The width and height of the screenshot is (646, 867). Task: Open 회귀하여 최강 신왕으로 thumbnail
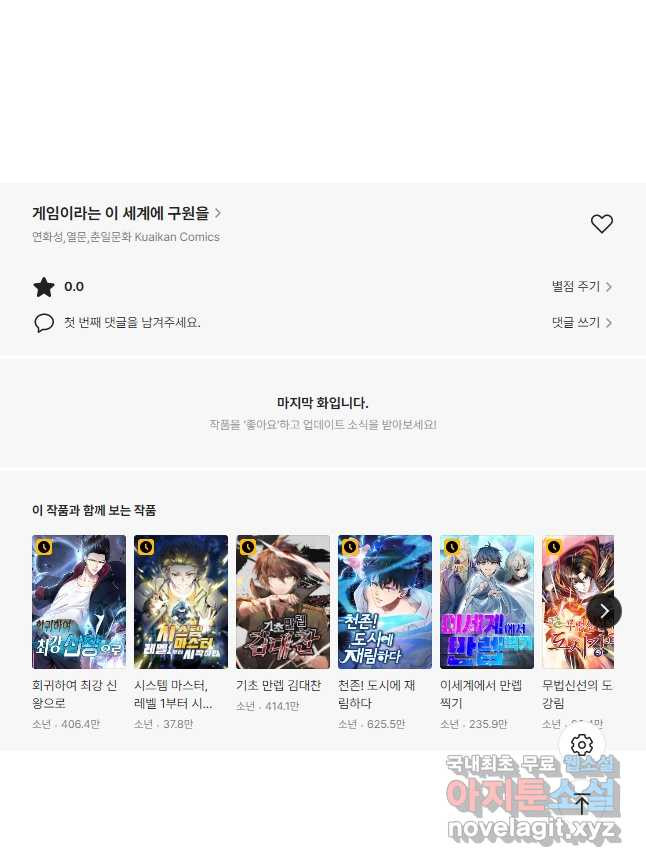tap(79, 602)
